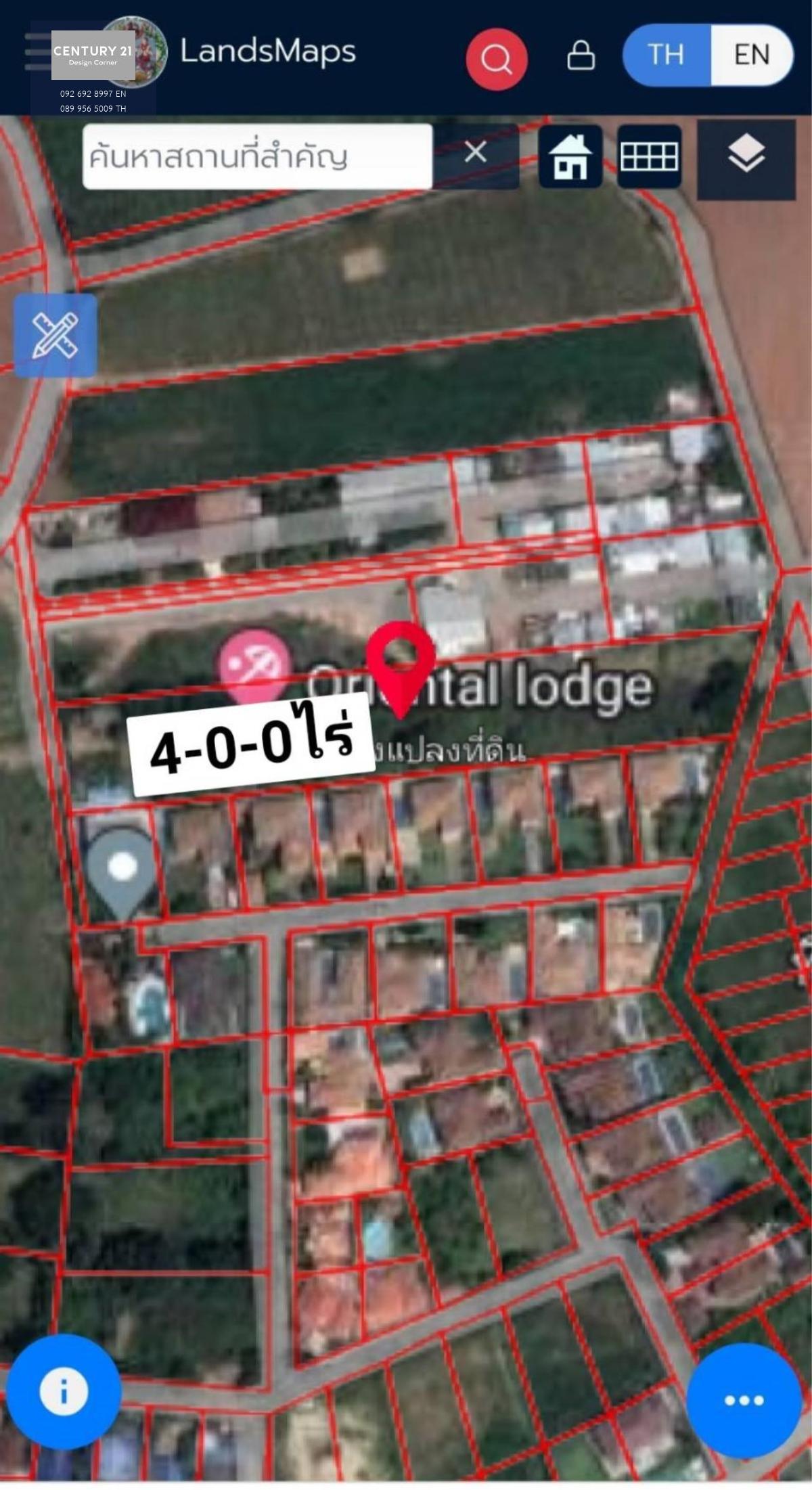Clear the search field with X
The image size is (812, 1490).
coord(476,152)
